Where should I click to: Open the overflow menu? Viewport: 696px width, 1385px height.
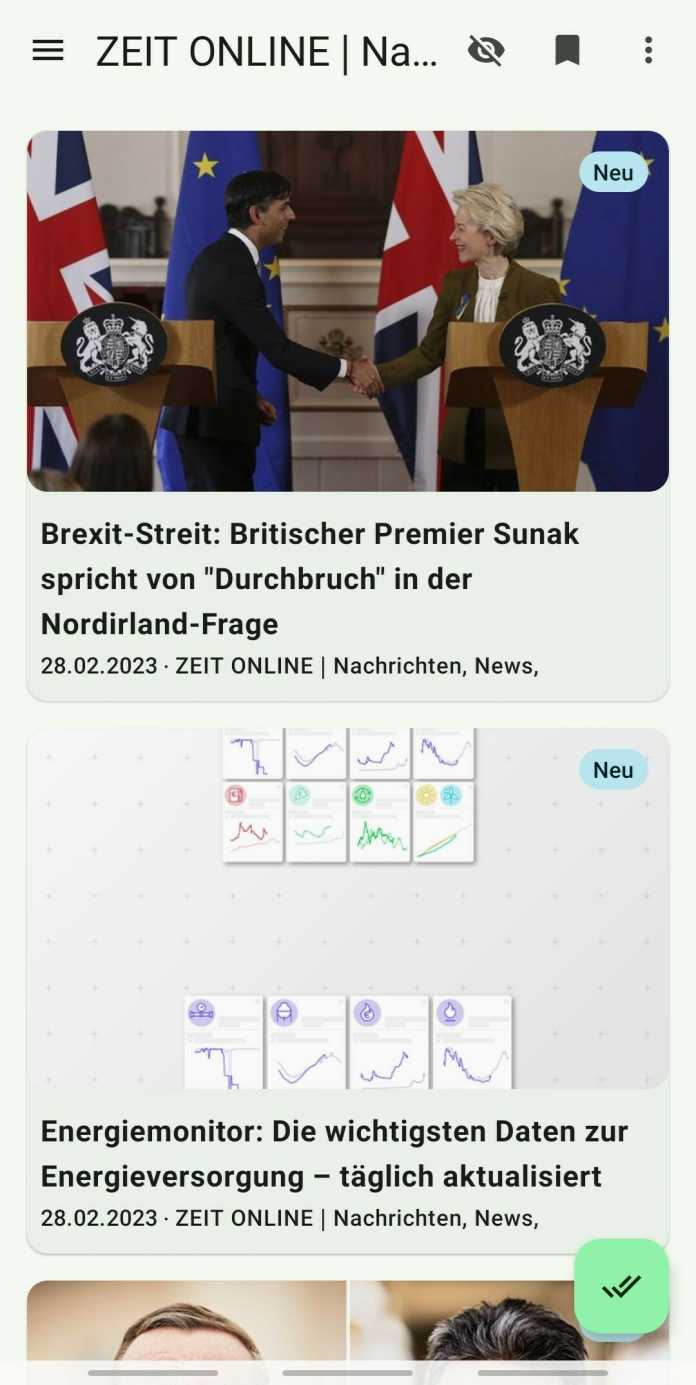(648, 51)
